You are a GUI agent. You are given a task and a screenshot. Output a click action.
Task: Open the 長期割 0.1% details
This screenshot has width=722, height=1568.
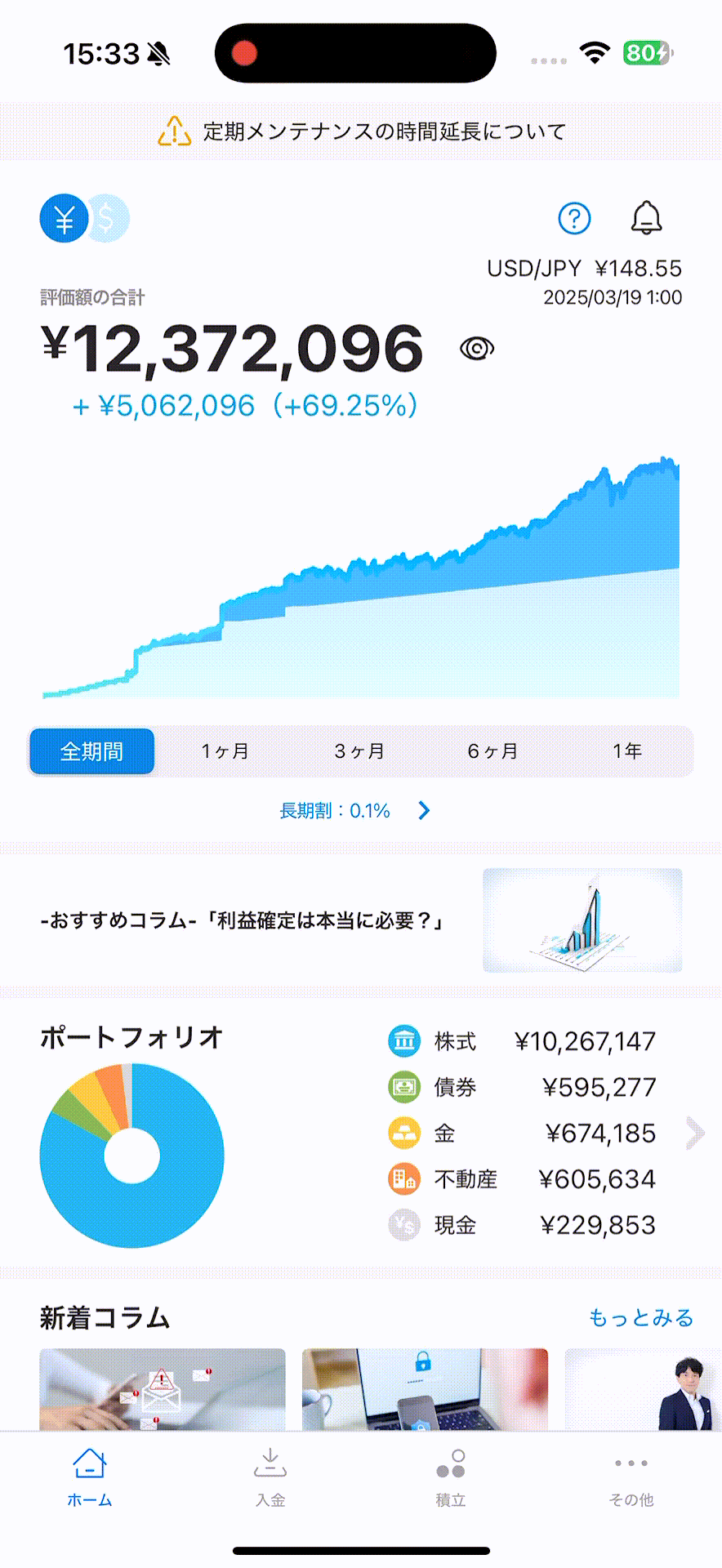(x=355, y=810)
